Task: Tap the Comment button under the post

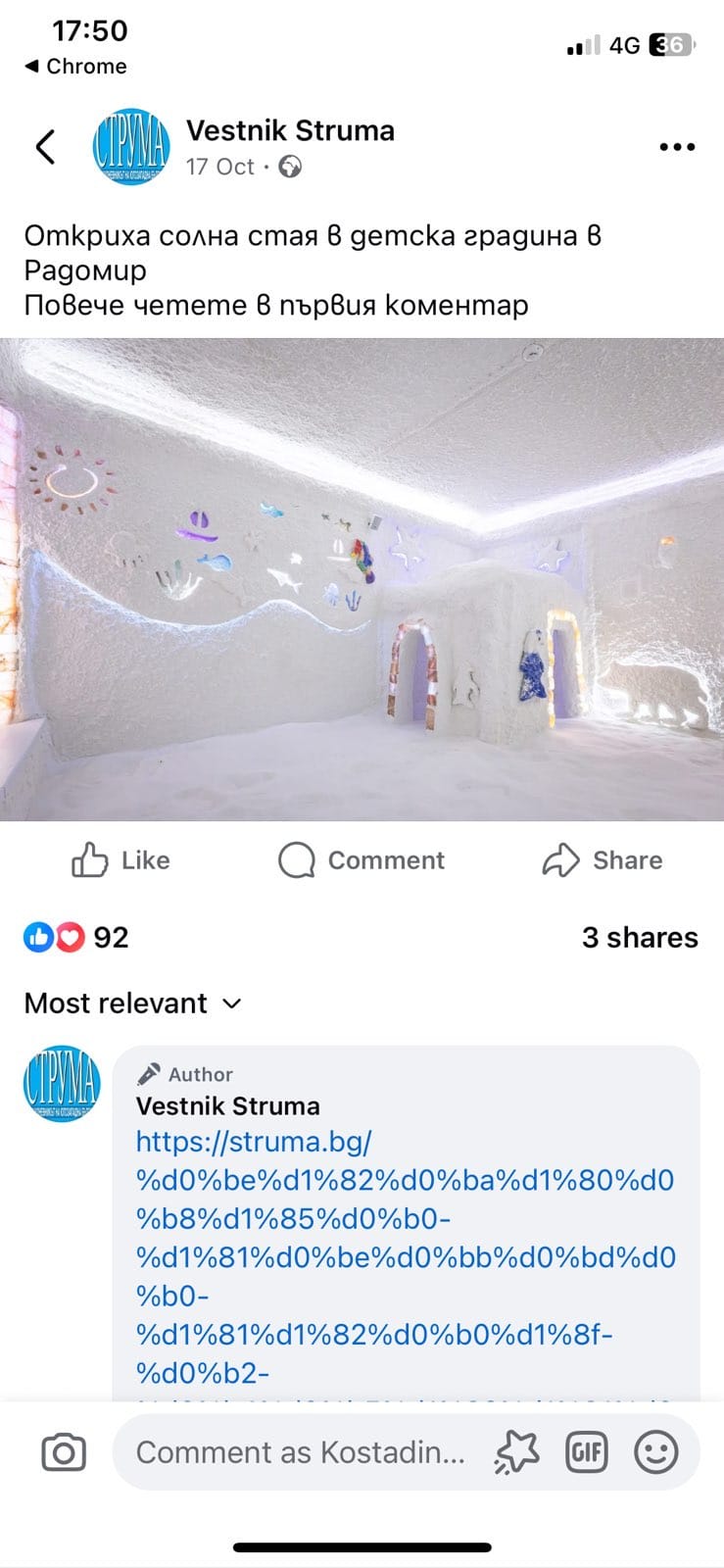Action: tap(362, 860)
